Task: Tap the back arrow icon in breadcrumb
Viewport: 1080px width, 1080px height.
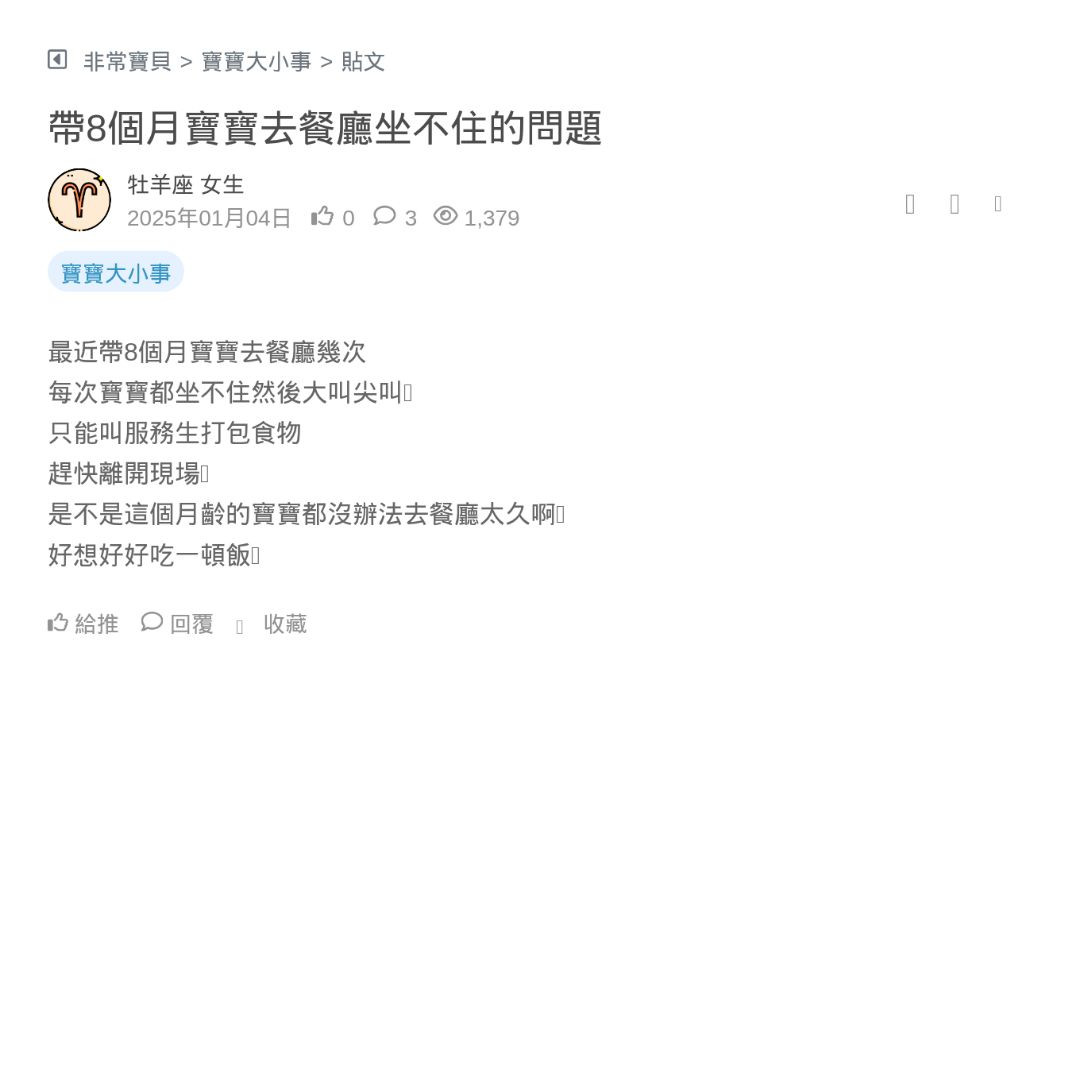Action: (x=57, y=60)
